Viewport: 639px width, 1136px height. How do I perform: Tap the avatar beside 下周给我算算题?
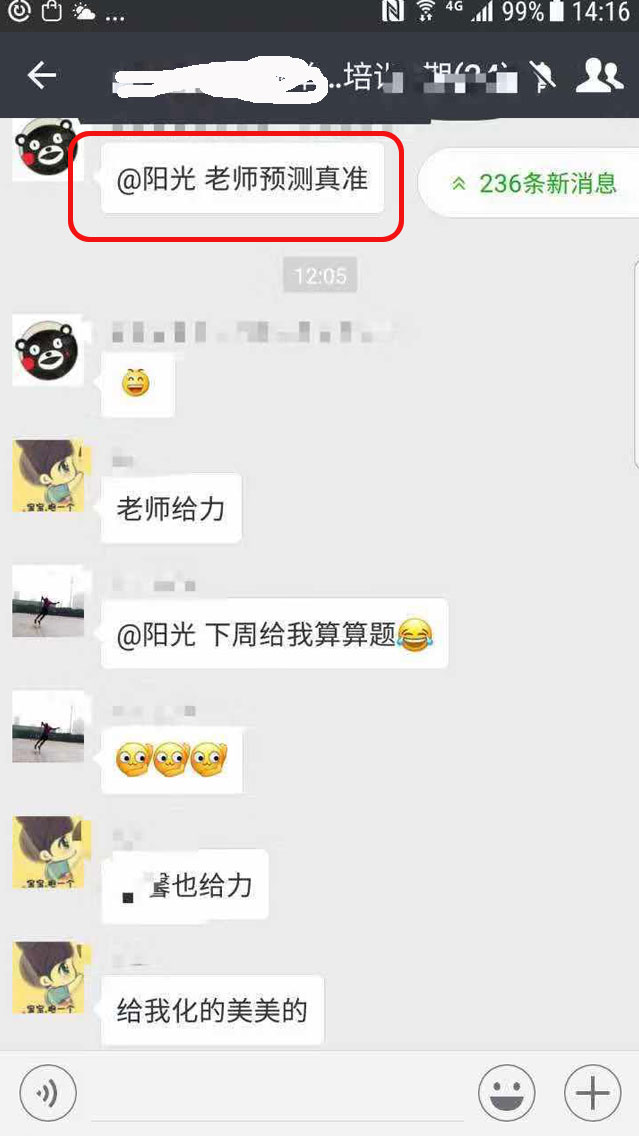tap(45, 602)
